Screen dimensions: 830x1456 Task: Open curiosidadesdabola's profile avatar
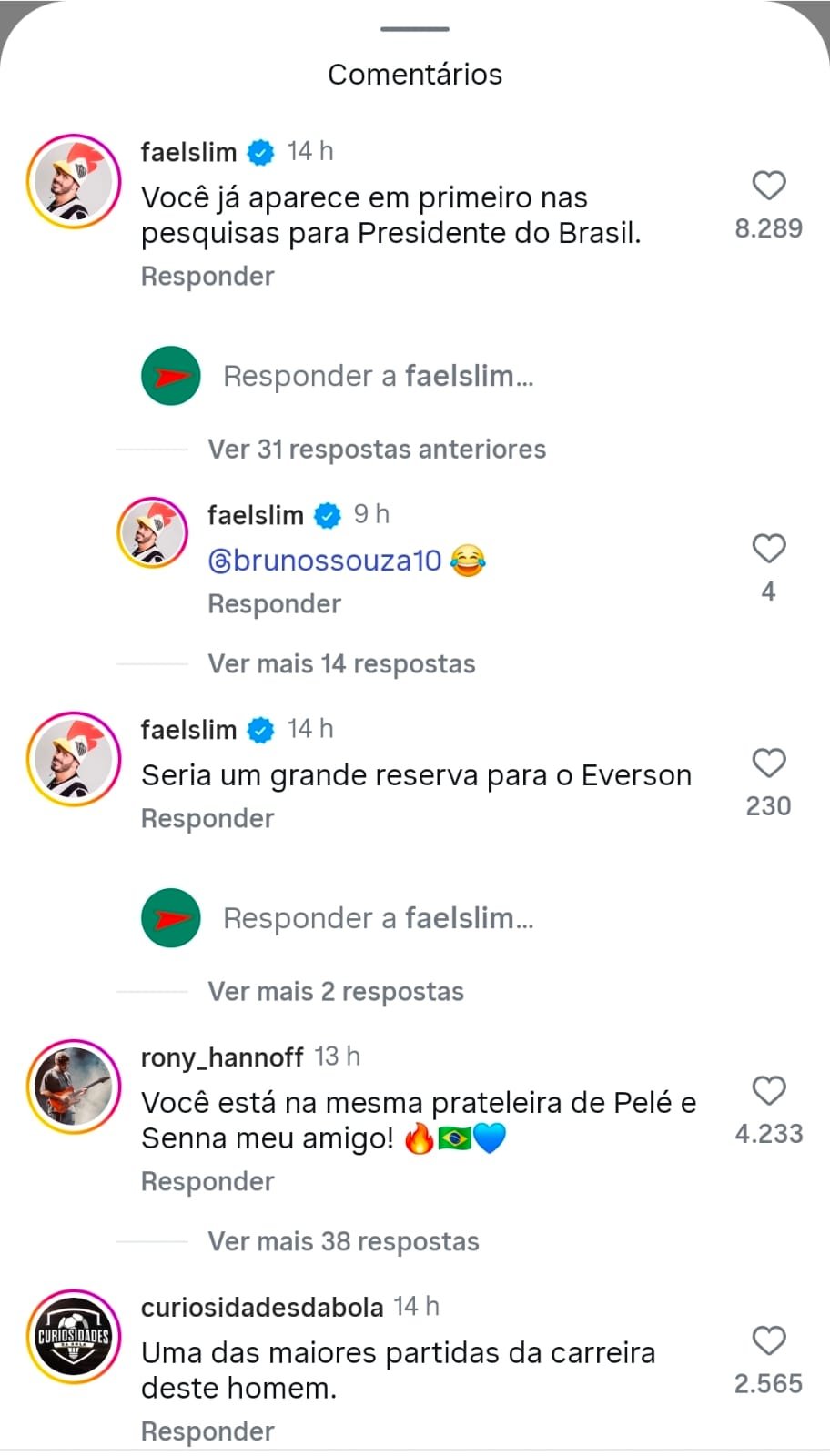[x=74, y=1337]
